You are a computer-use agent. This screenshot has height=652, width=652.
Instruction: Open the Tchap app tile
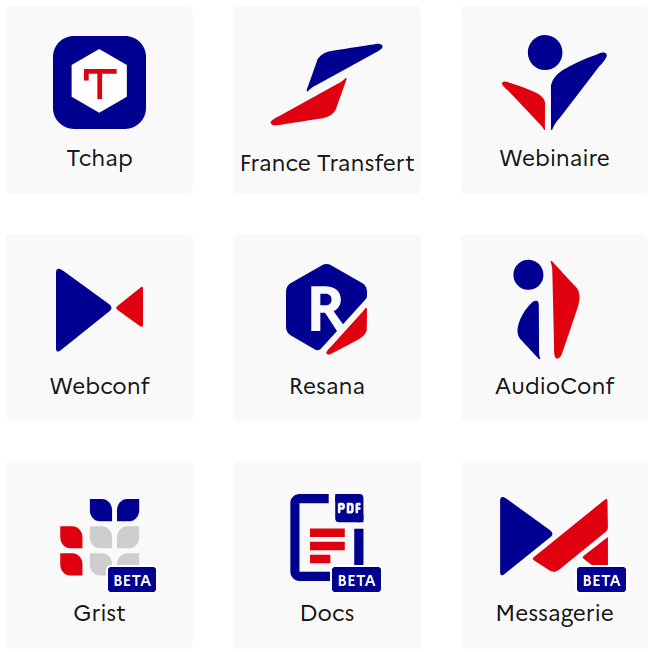99,100
